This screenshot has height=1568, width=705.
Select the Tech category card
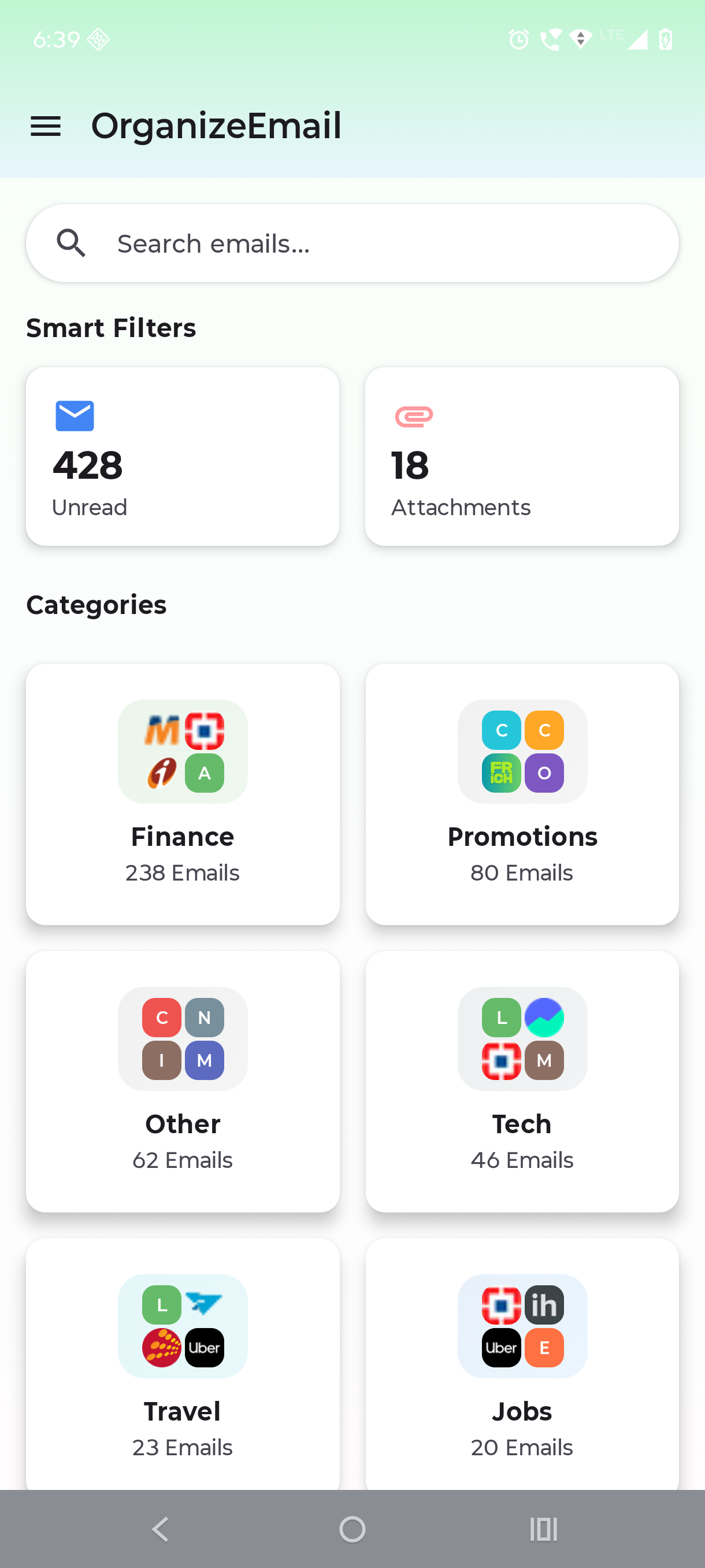tap(521, 1081)
